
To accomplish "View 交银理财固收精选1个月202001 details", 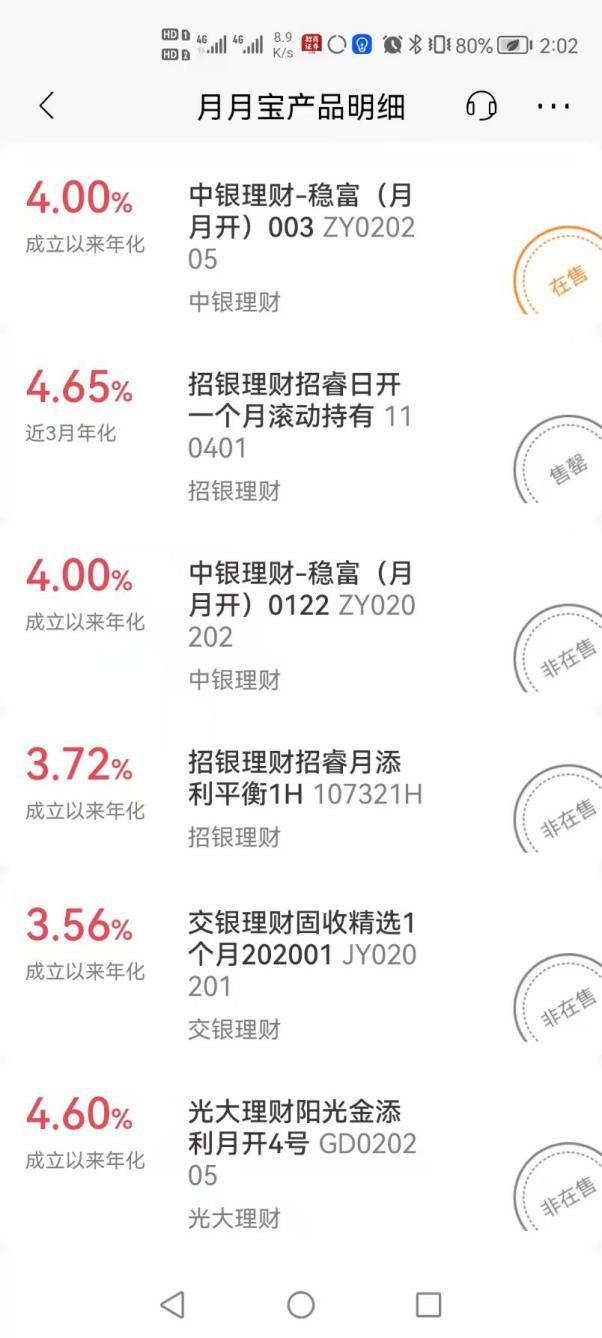I will (300, 954).
